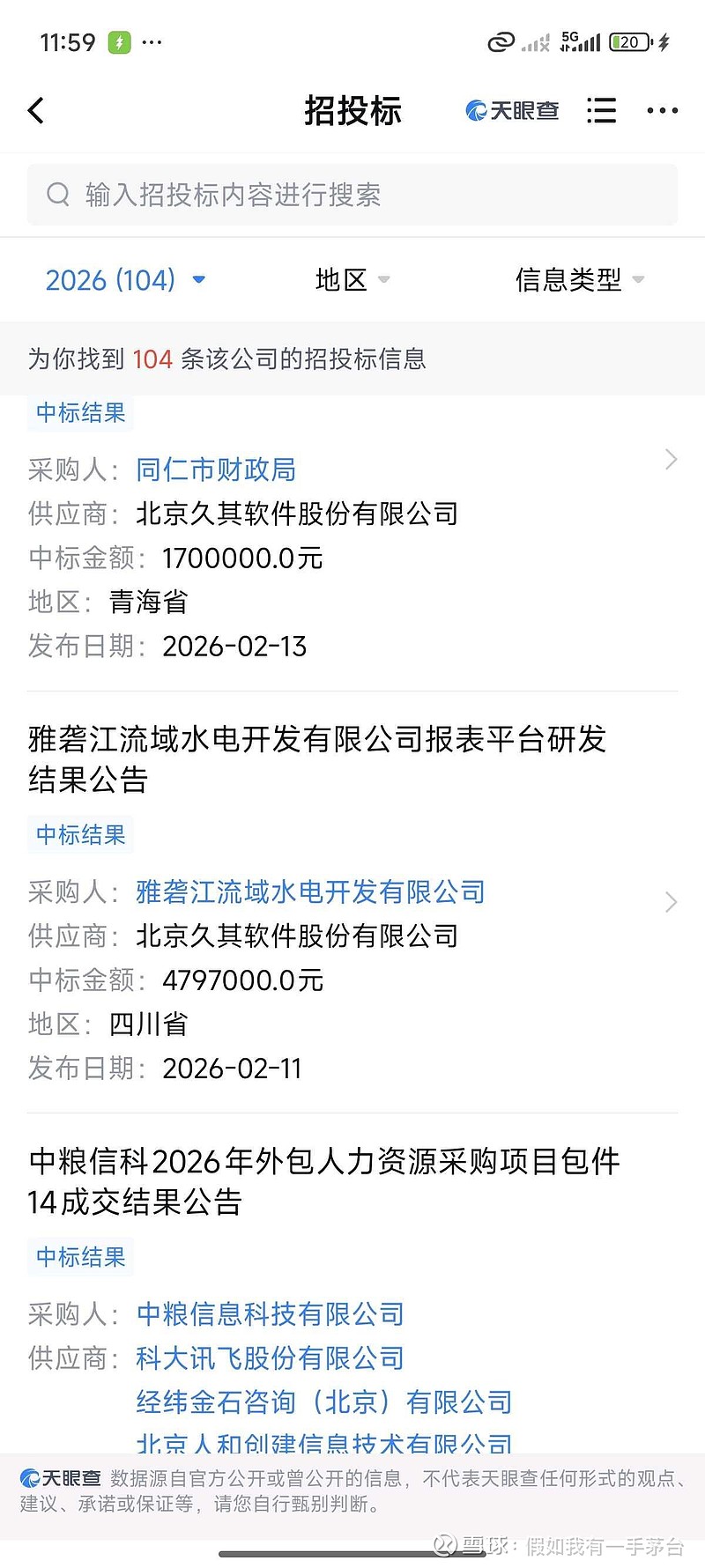Open the 中粮信息科技有限公司 purchaser link
Image resolution: width=705 pixels, height=1568 pixels.
(269, 1314)
